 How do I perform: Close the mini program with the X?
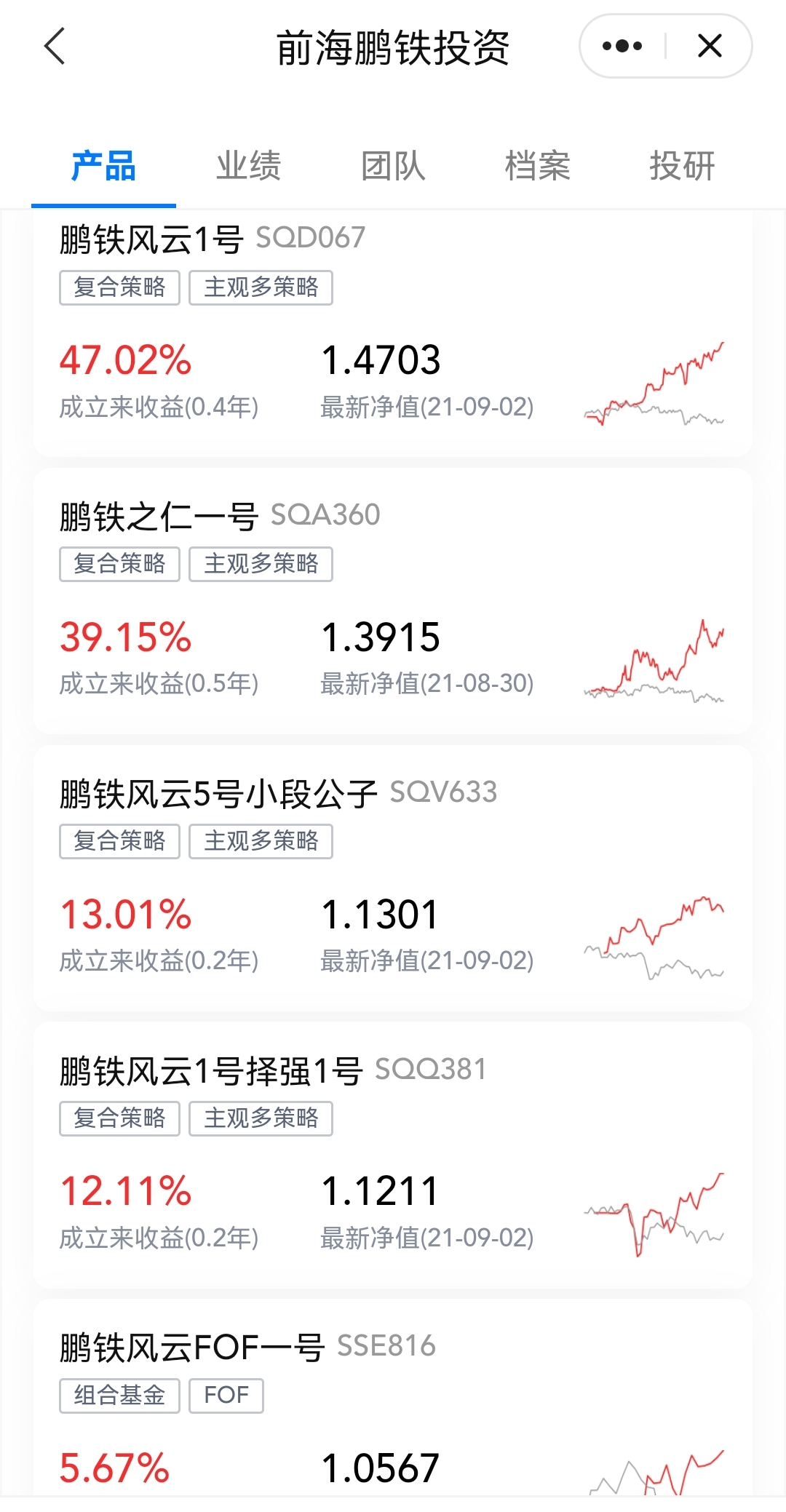pos(710,47)
